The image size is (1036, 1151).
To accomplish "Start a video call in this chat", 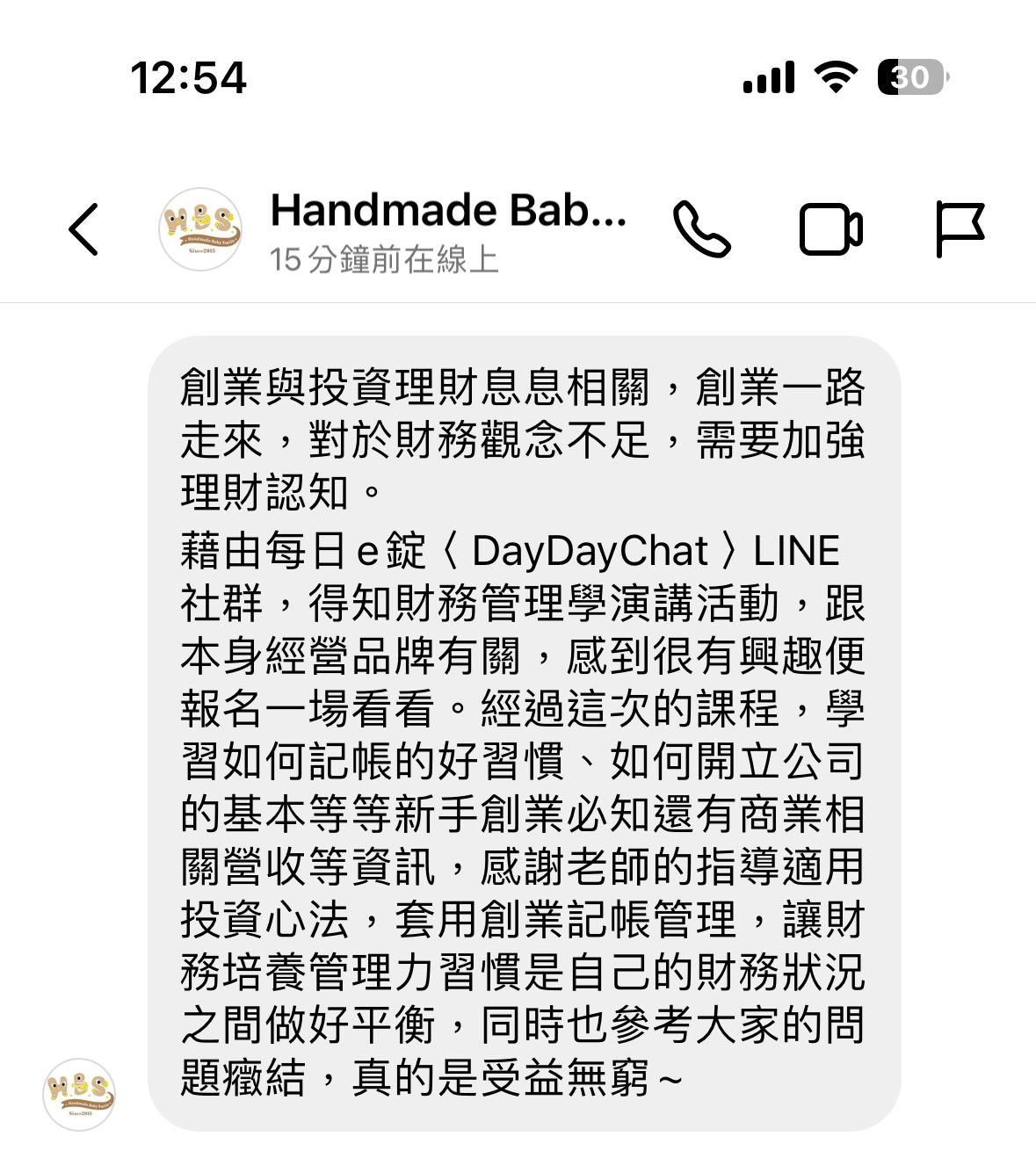I will coord(830,229).
